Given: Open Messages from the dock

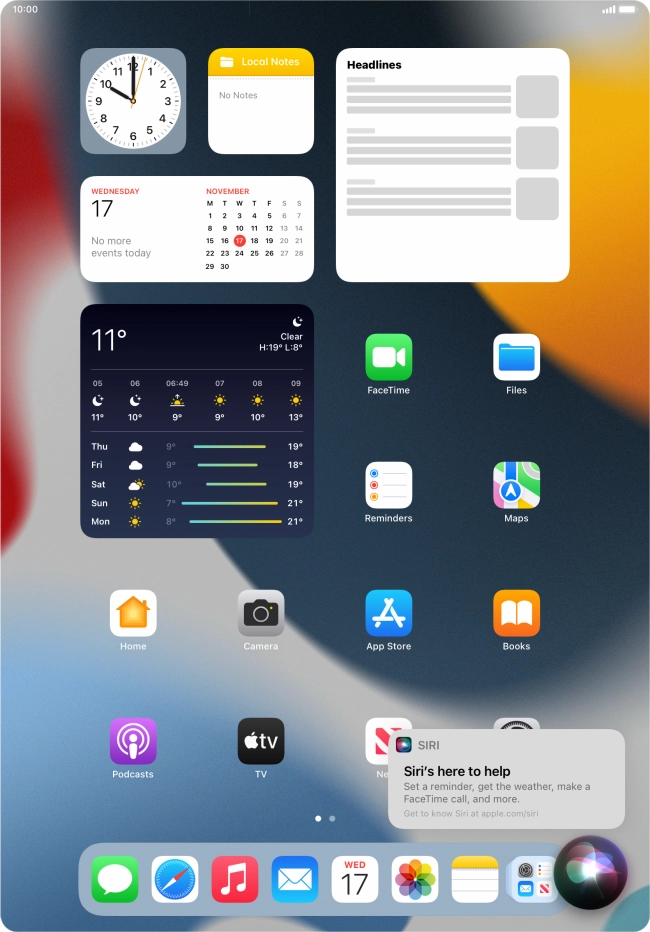Looking at the screenshot, I should click(x=115, y=880).
